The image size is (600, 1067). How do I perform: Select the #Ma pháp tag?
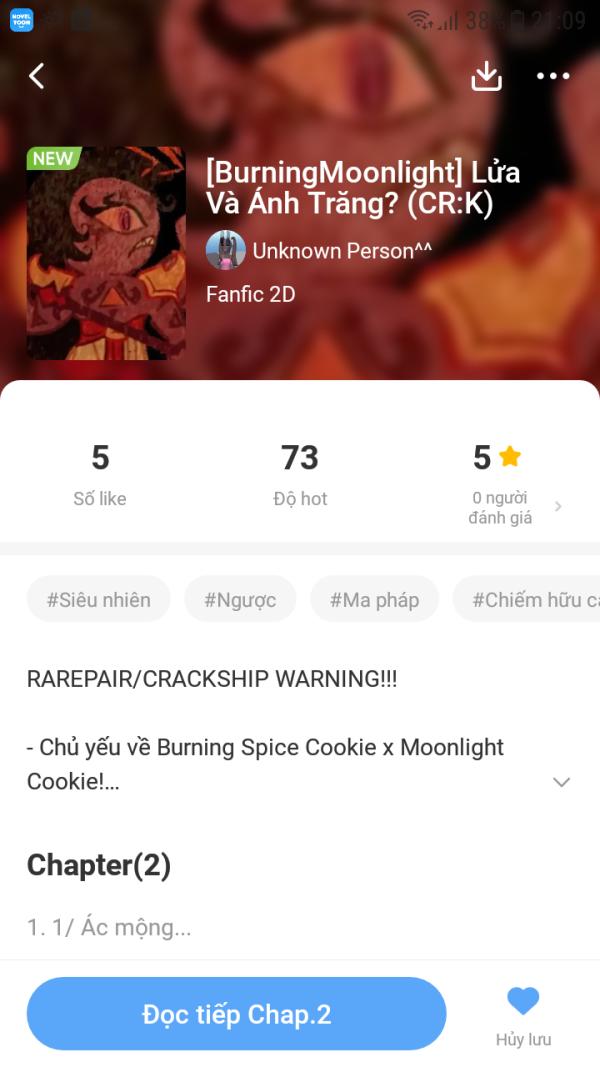374,600
